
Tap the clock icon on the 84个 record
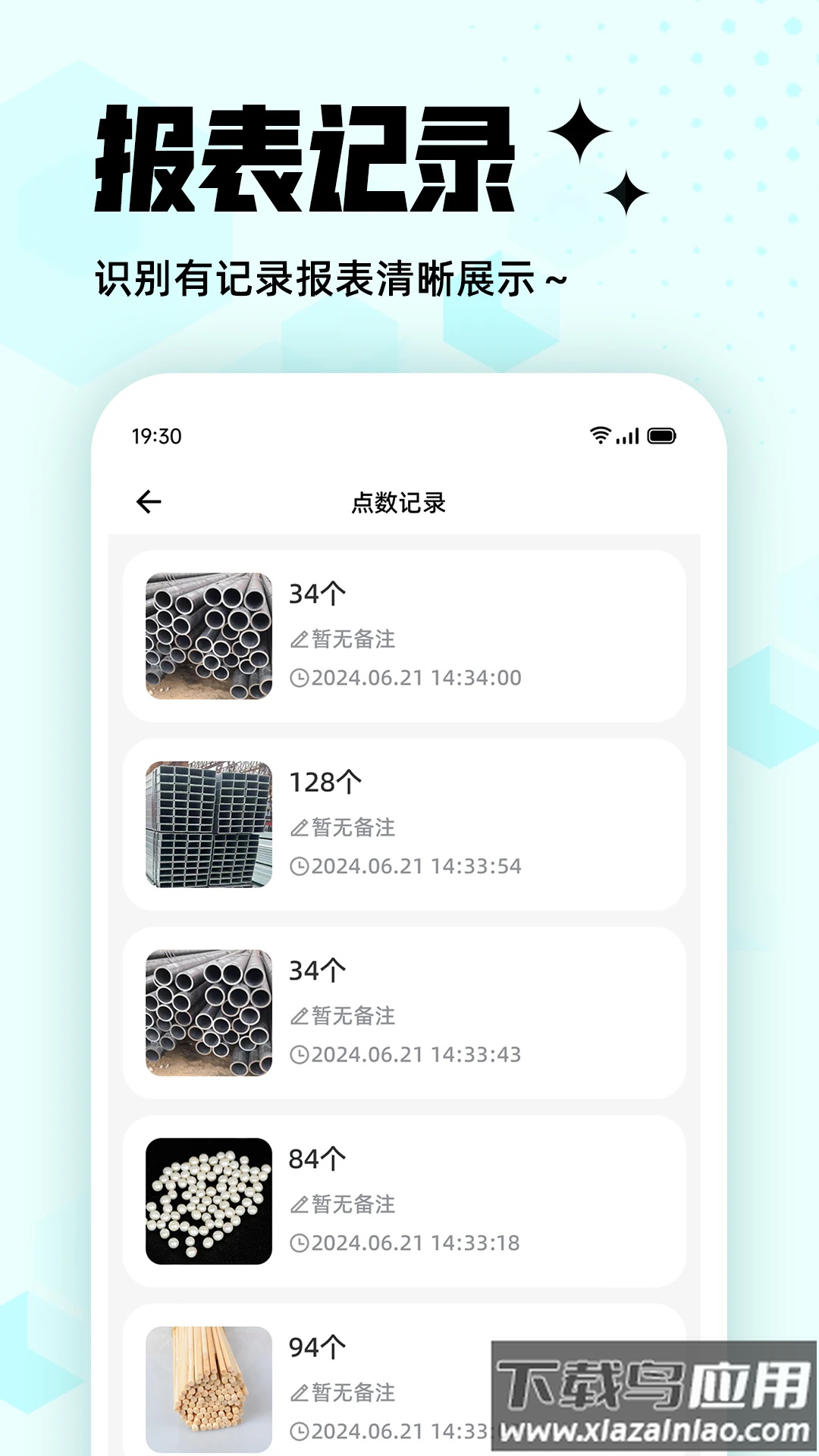(301, 1244)
